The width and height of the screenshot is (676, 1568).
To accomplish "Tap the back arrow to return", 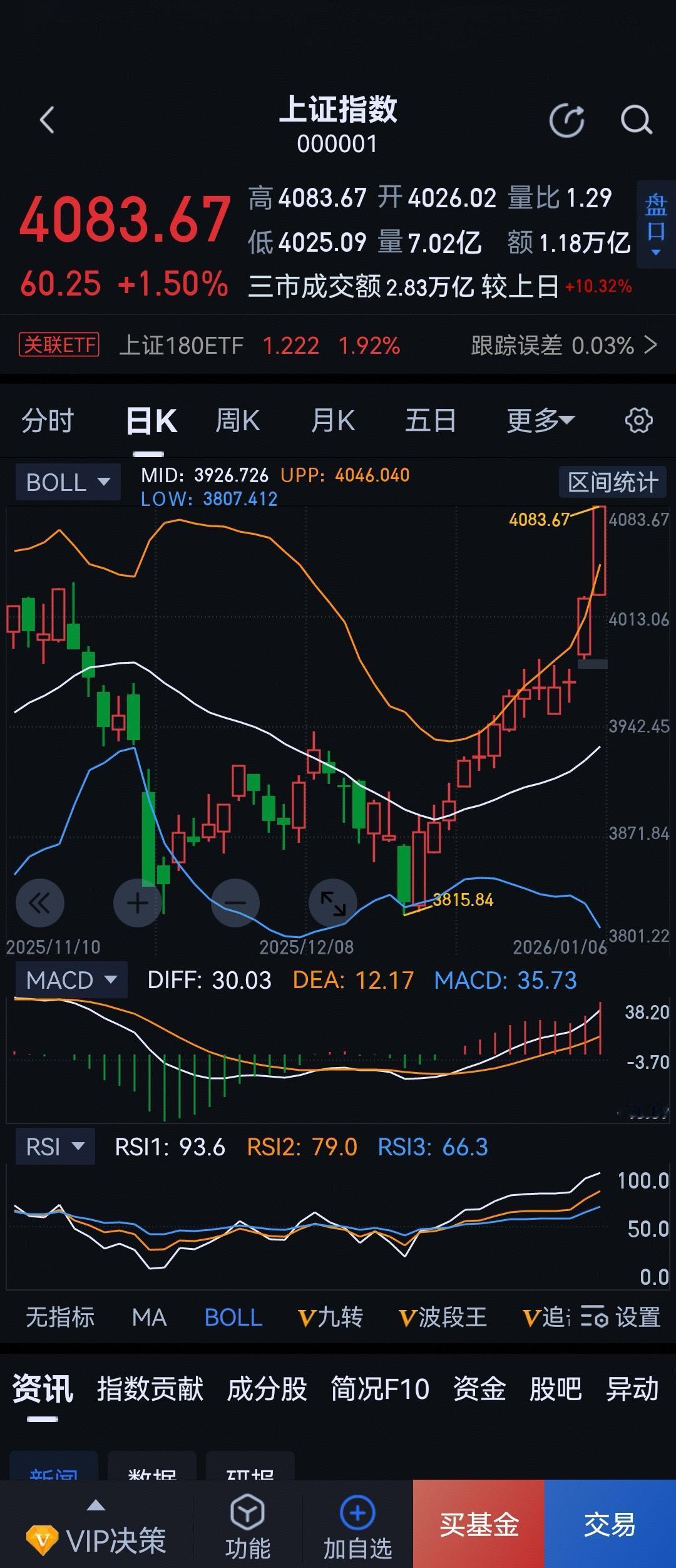I will (47, 121).
